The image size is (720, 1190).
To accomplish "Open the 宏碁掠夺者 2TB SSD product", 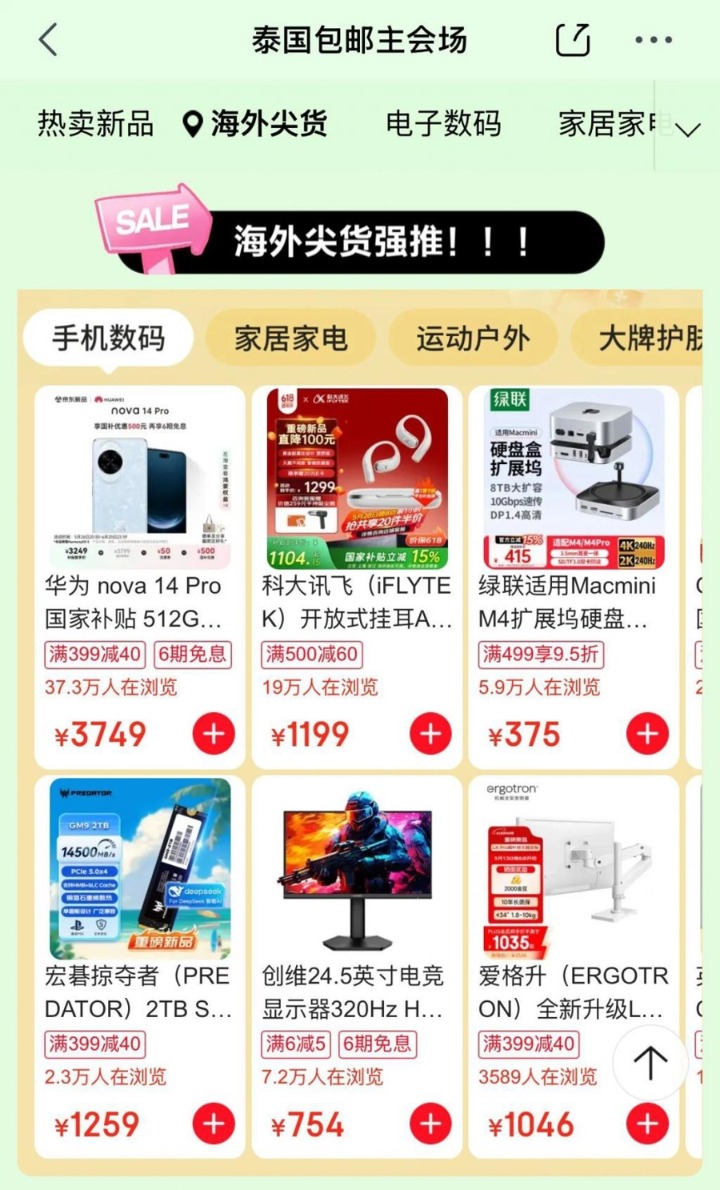I will 140,870.
